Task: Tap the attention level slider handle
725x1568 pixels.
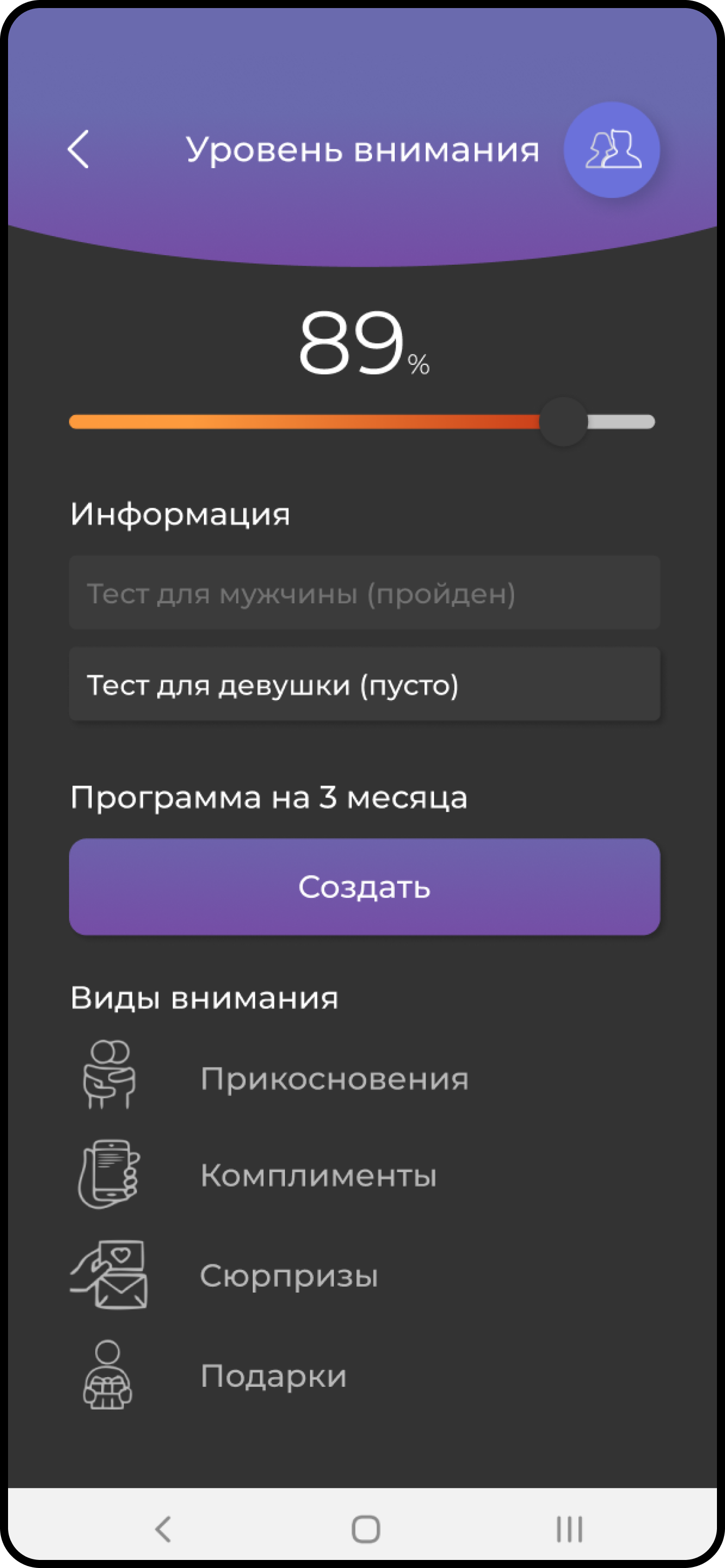Action: (x=563, y=422)
